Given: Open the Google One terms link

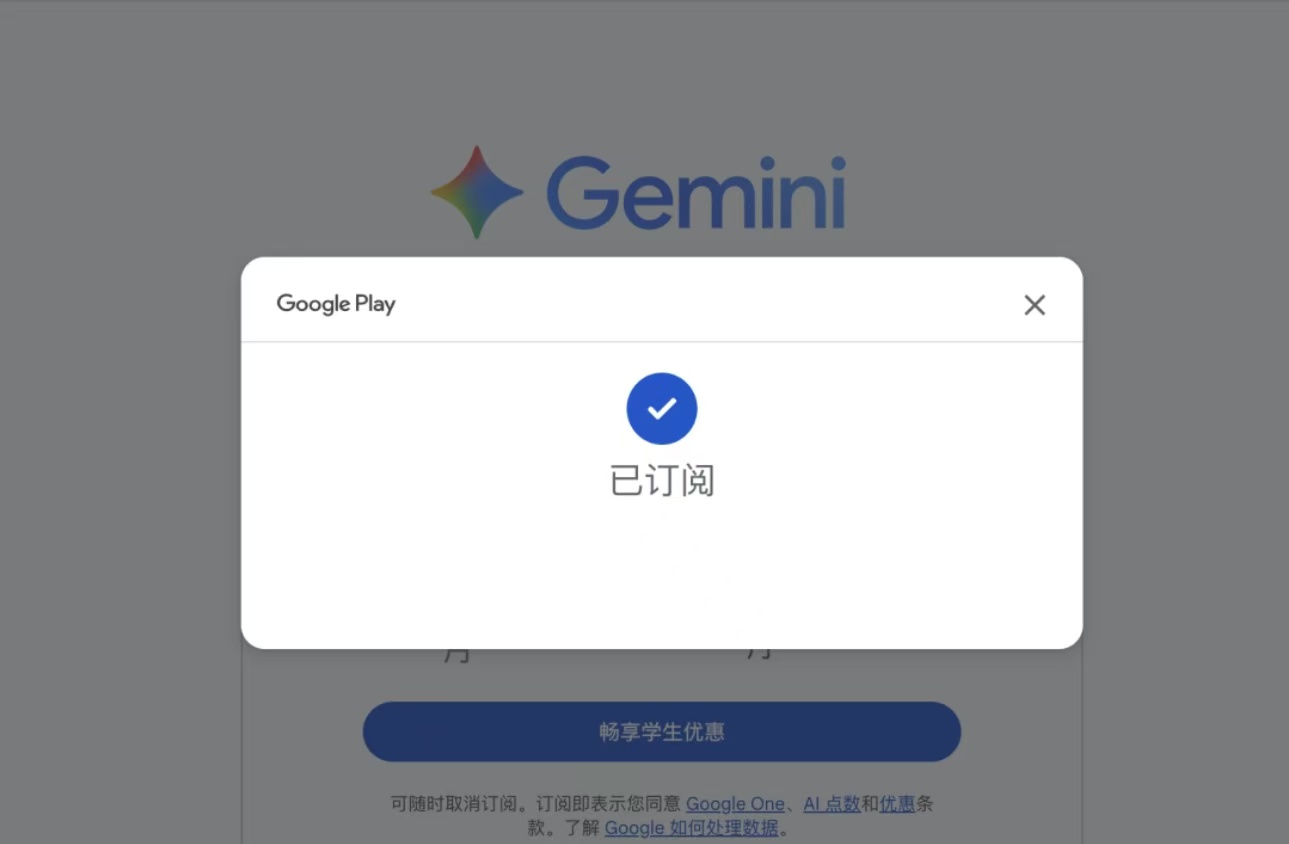Looking at the screenshot, I should point(735,804).
